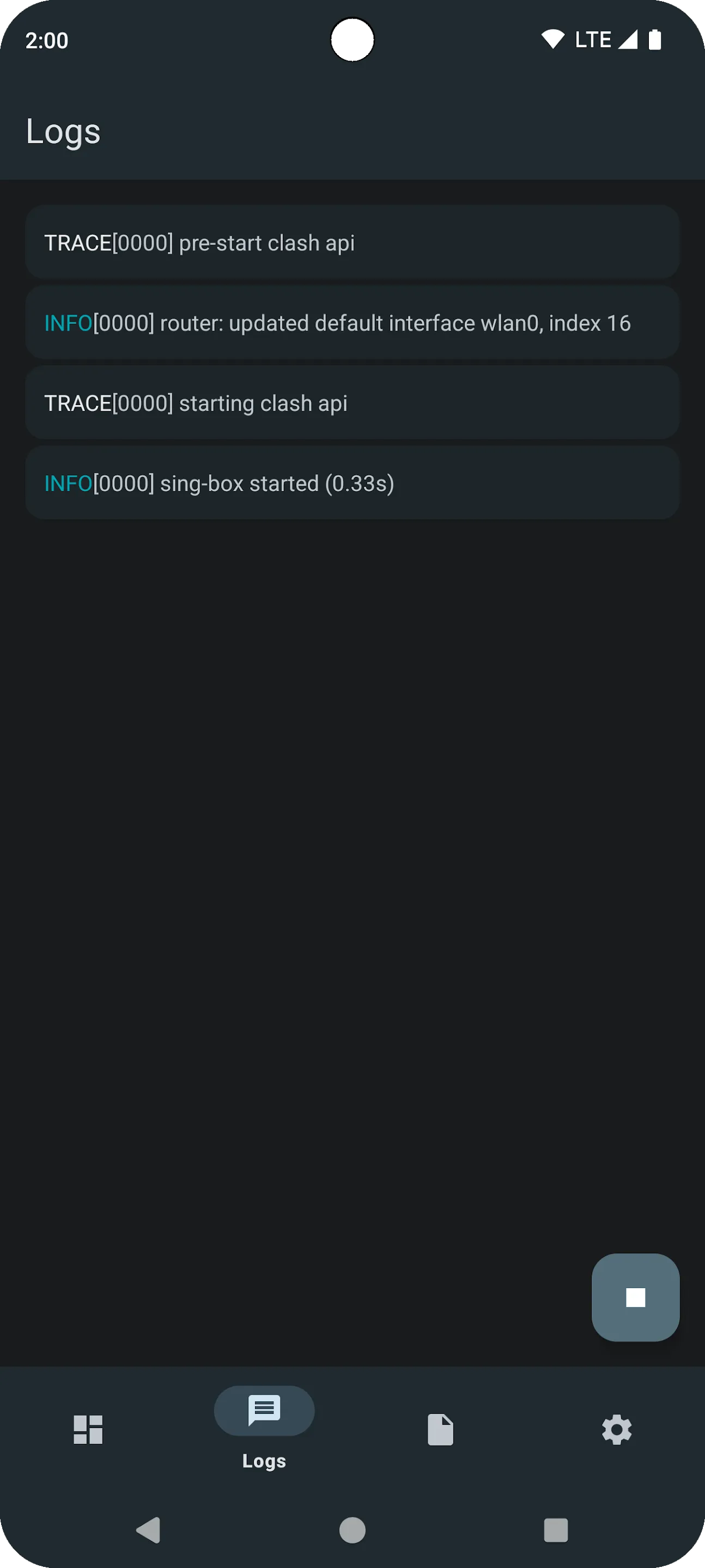Navigate back with system back button
705x1568 pixels.
click(x=148, y=1530)
